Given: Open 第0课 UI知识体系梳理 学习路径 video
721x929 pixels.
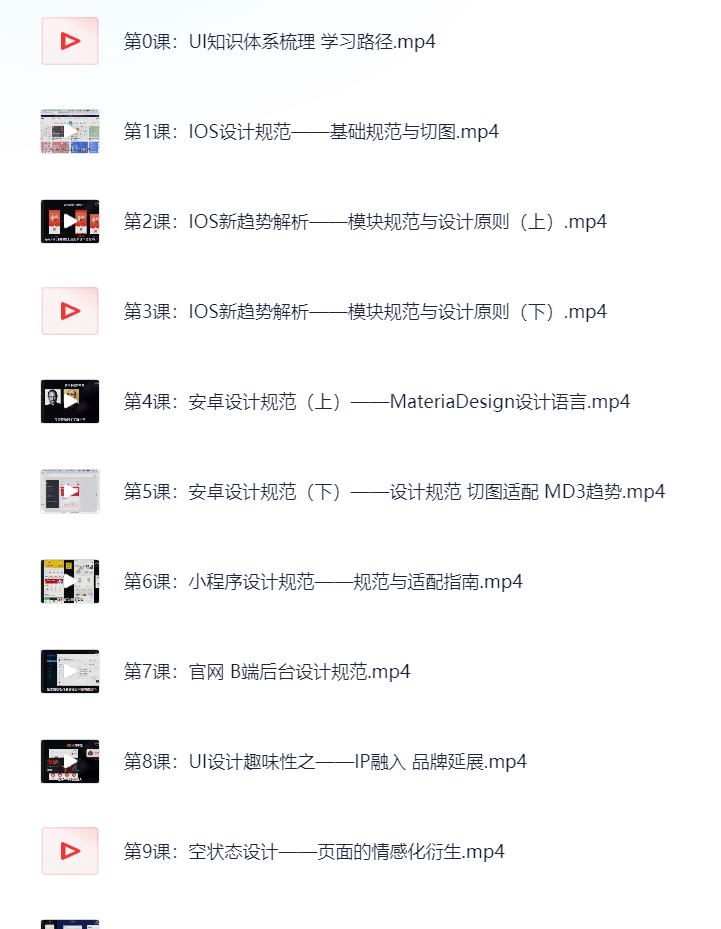Looking at the screenshot, I should pos(279,42).
